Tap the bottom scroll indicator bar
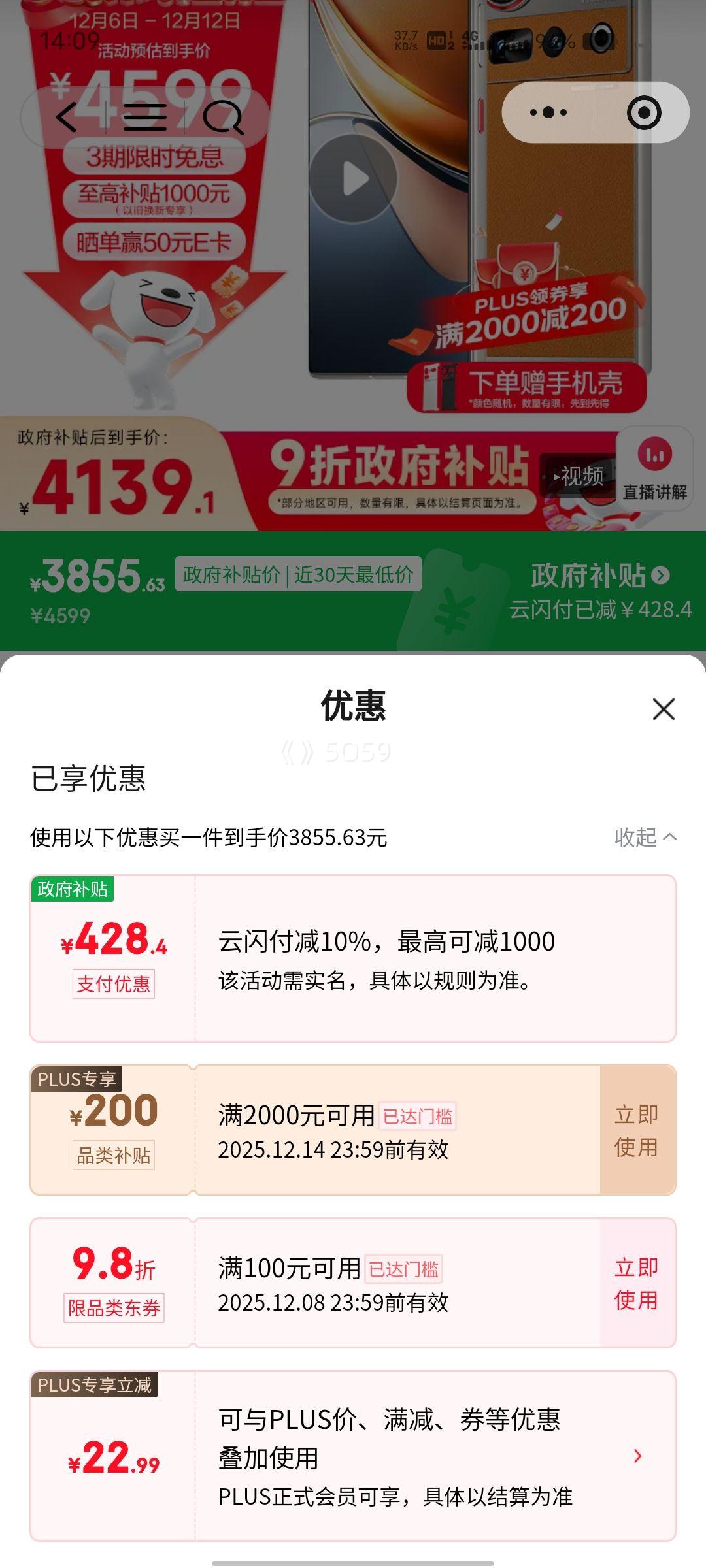Screen dimensions: 706x1568 (353, 1561)
